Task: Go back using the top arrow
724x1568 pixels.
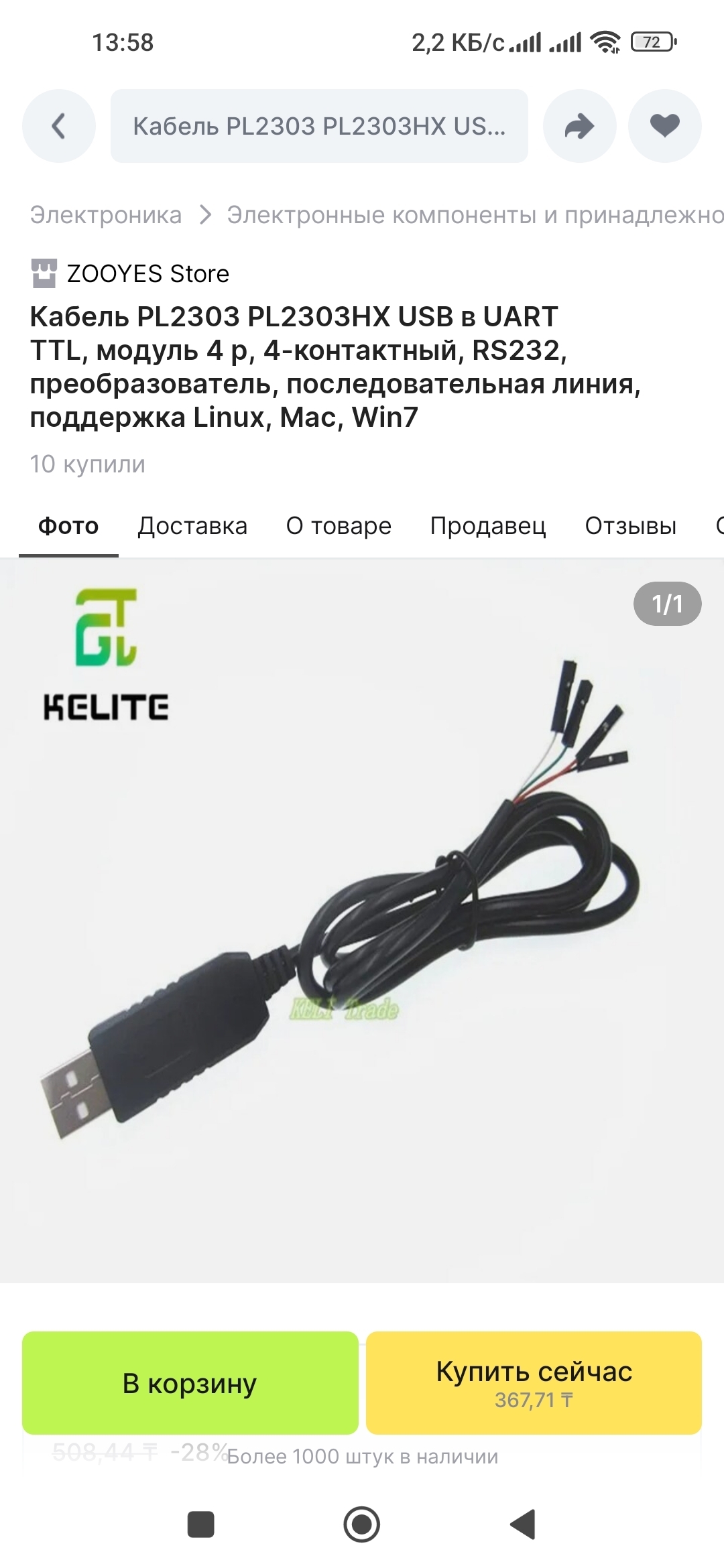Action: pos(59,126)
